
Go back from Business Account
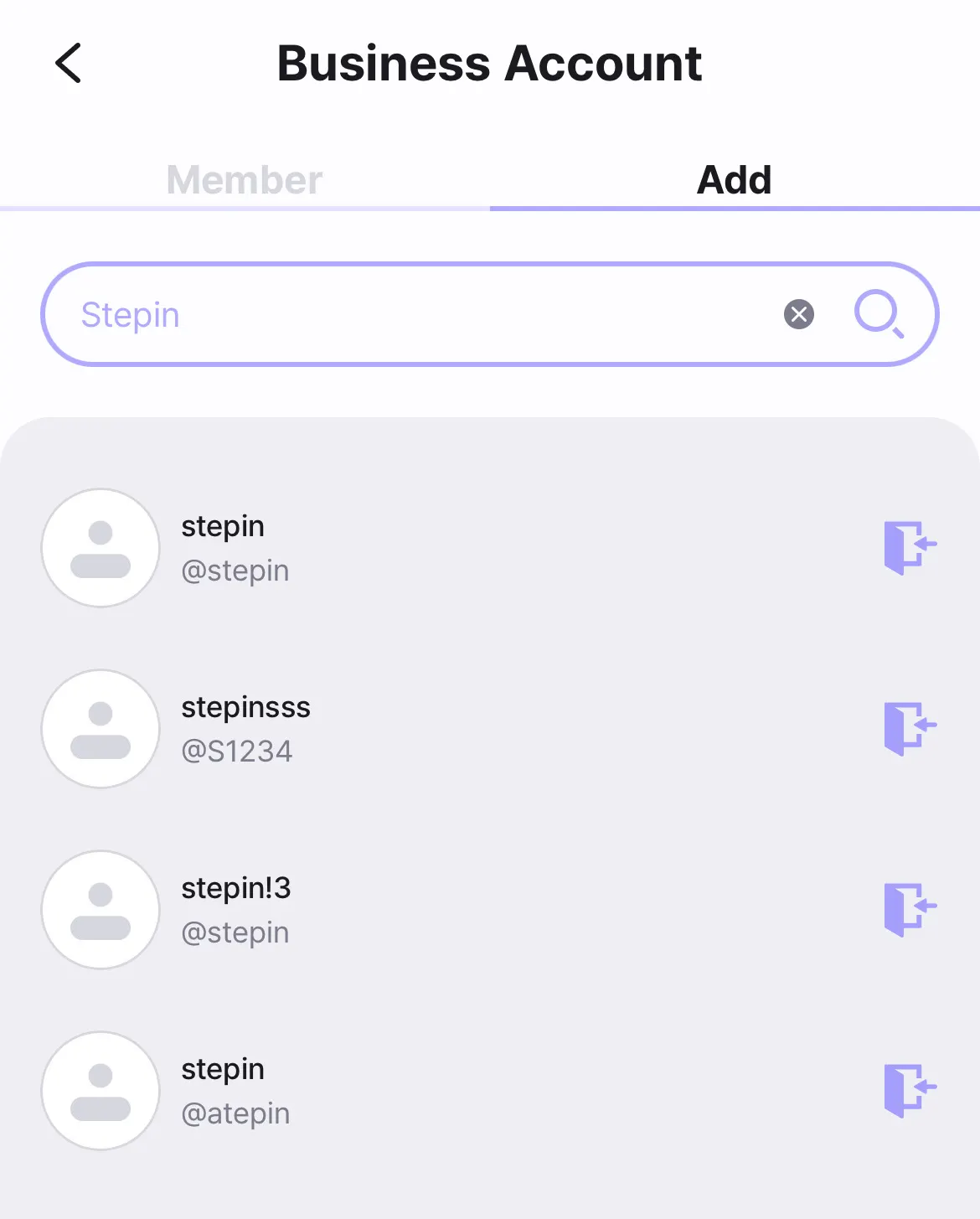(x=69, y=64)
